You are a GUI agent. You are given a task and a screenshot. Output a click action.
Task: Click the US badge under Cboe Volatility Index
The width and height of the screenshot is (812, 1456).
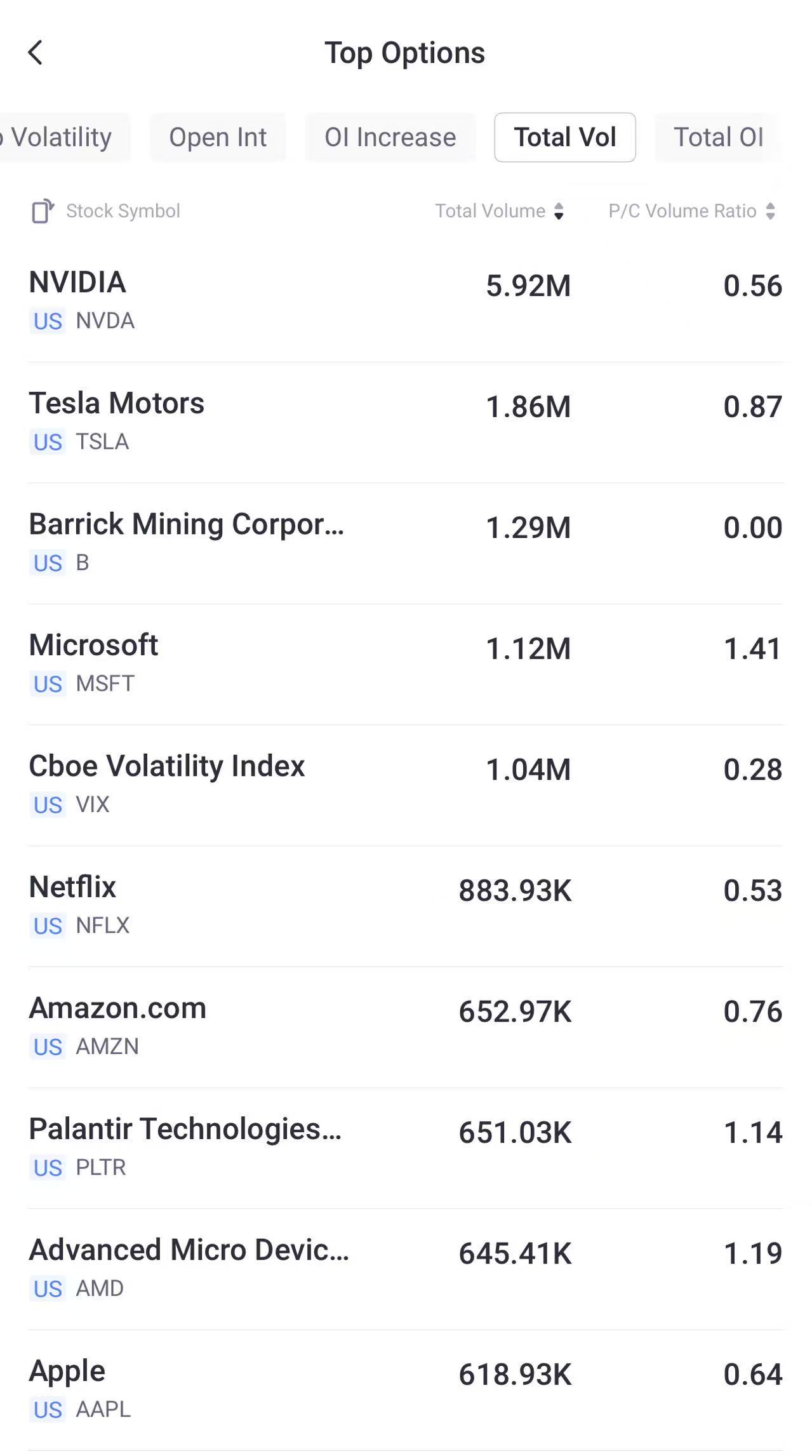coord(48,805)
